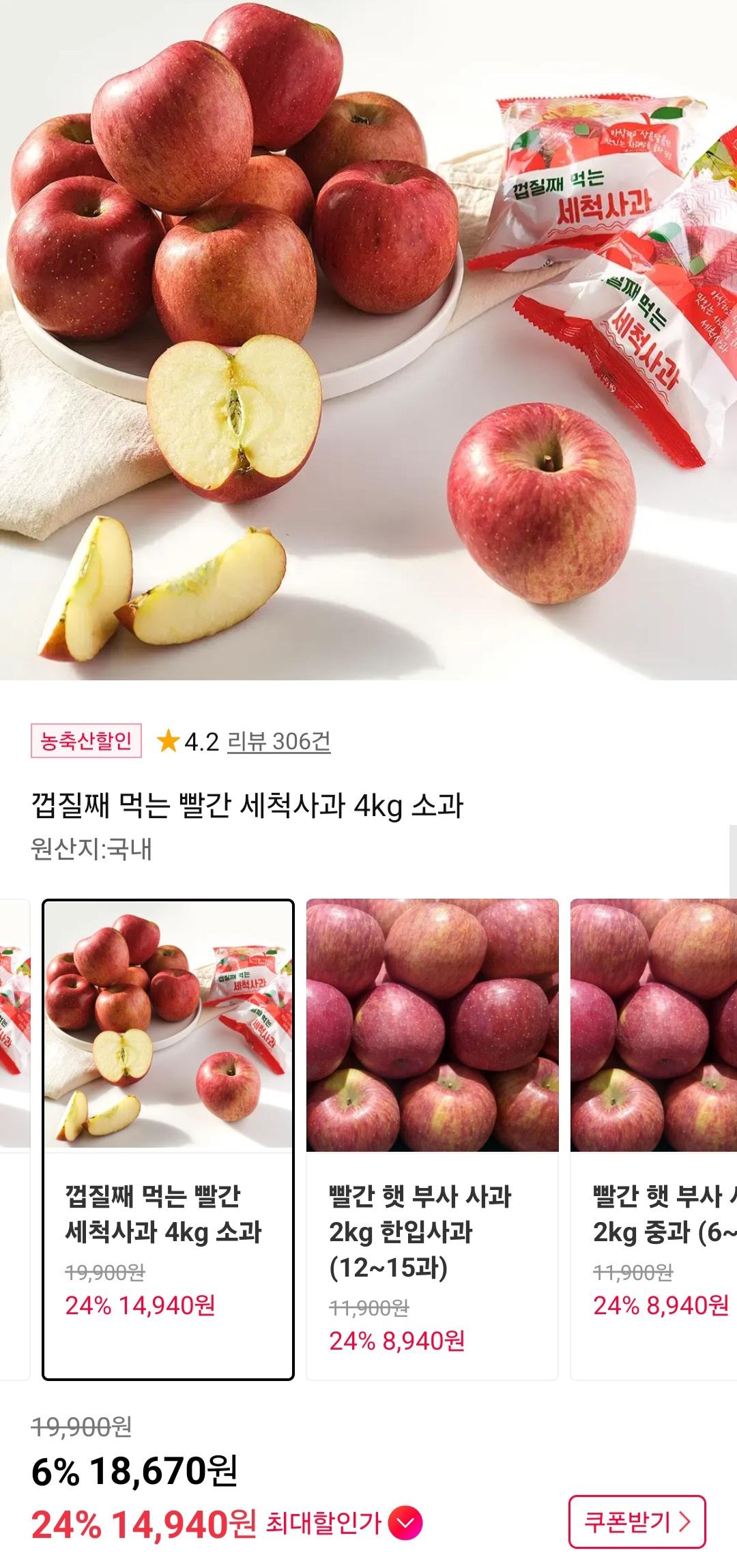Screen dimensions: 737x1568
Task: Choose the 2kg 한입사과 (12~15과) option card
Action: pyautogui.click(x=432, y=1139)
